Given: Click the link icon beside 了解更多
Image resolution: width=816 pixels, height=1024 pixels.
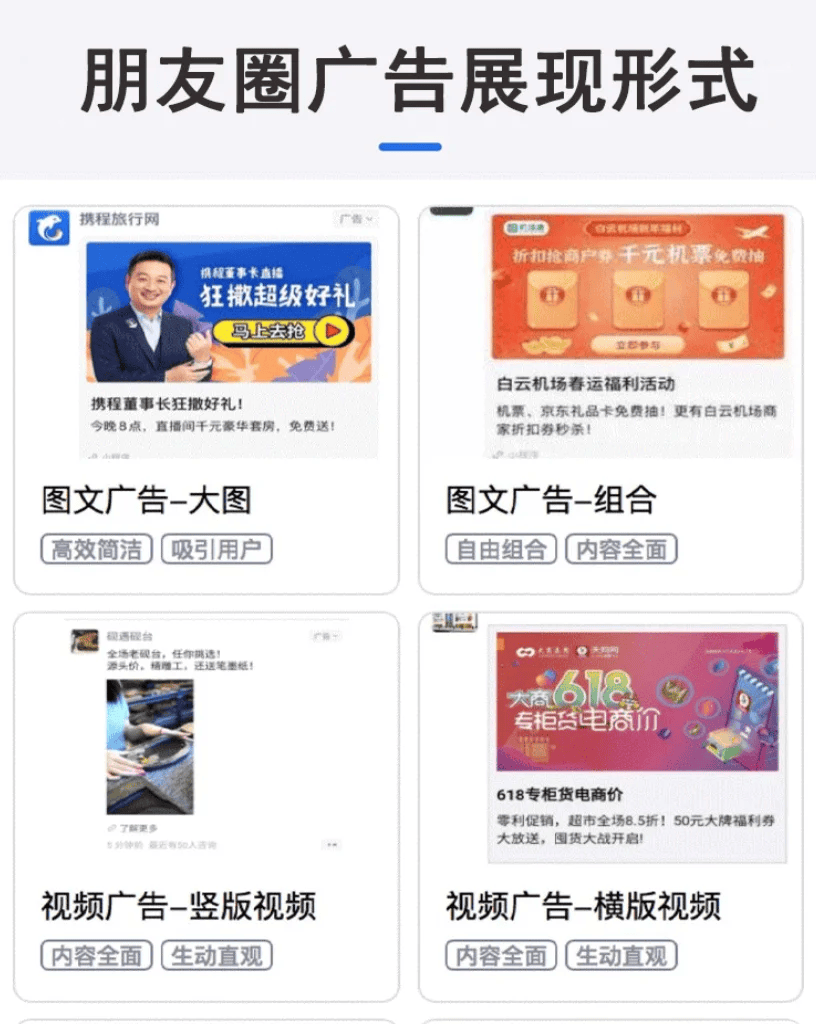Looking at the screenshot, I should pyautogui.click(x=110, y=828).
